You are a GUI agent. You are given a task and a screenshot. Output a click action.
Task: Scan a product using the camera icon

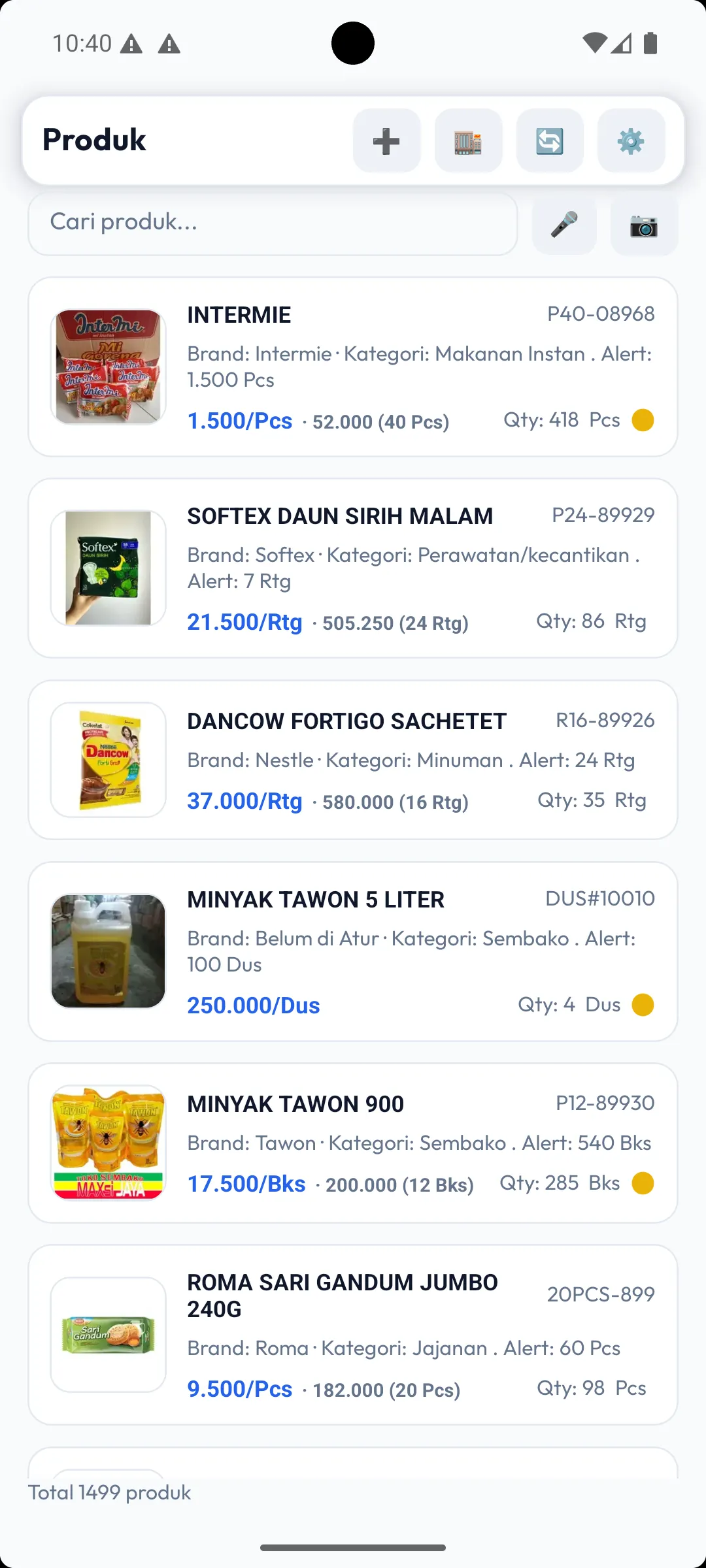click(644, 225)
